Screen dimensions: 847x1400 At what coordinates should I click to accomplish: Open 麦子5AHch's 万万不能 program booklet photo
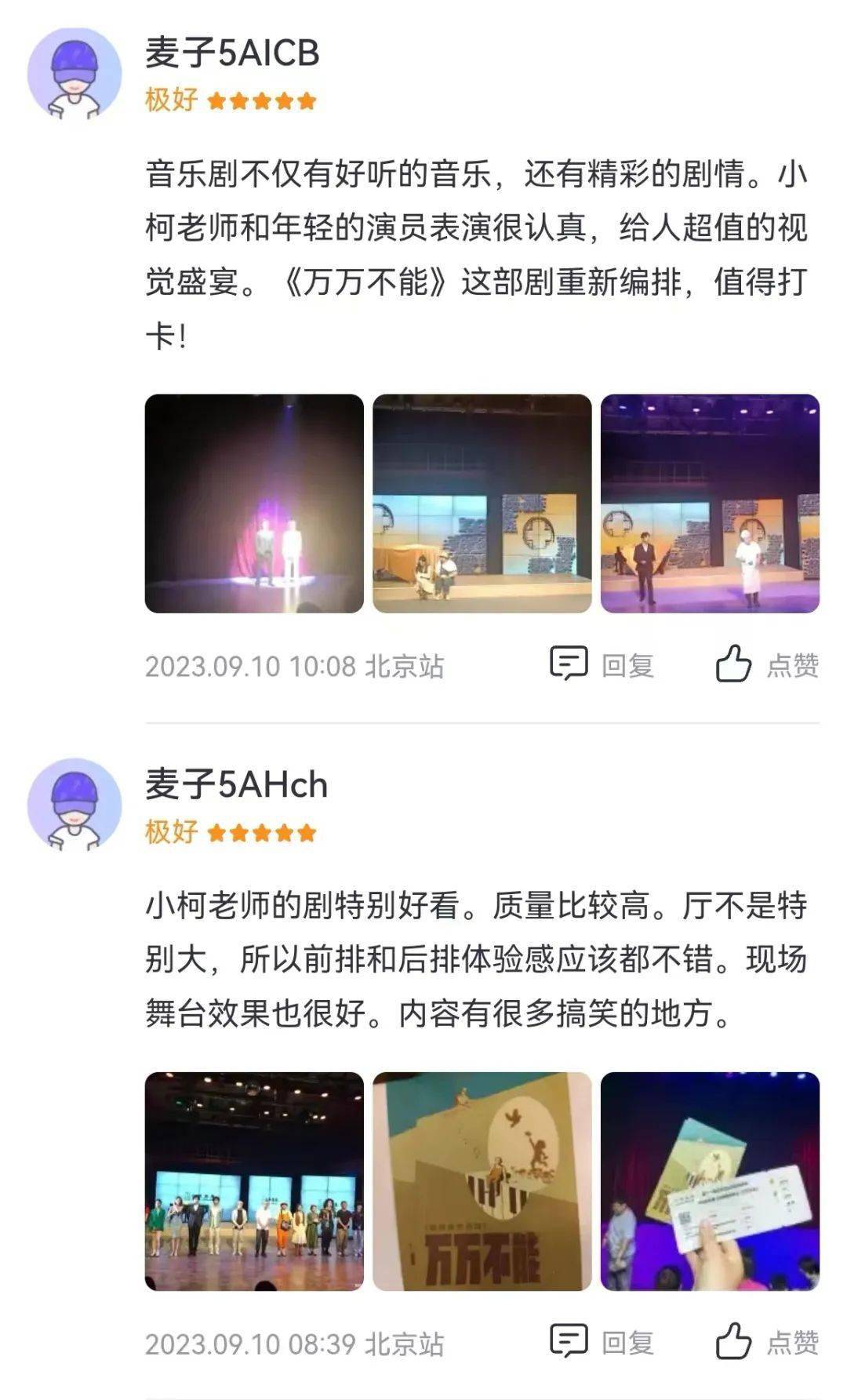(482, 1181)
